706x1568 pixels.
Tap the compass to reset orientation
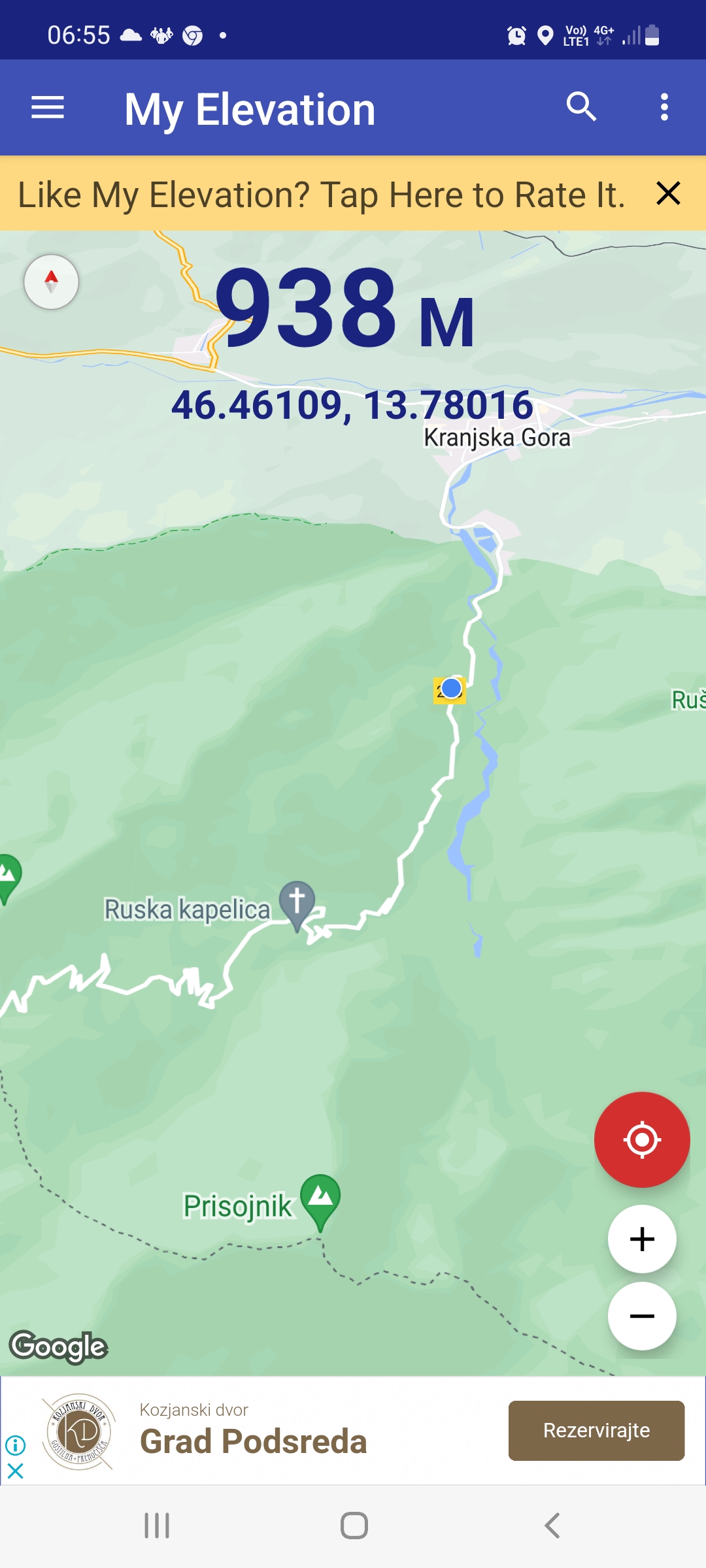tap(51, 282)
